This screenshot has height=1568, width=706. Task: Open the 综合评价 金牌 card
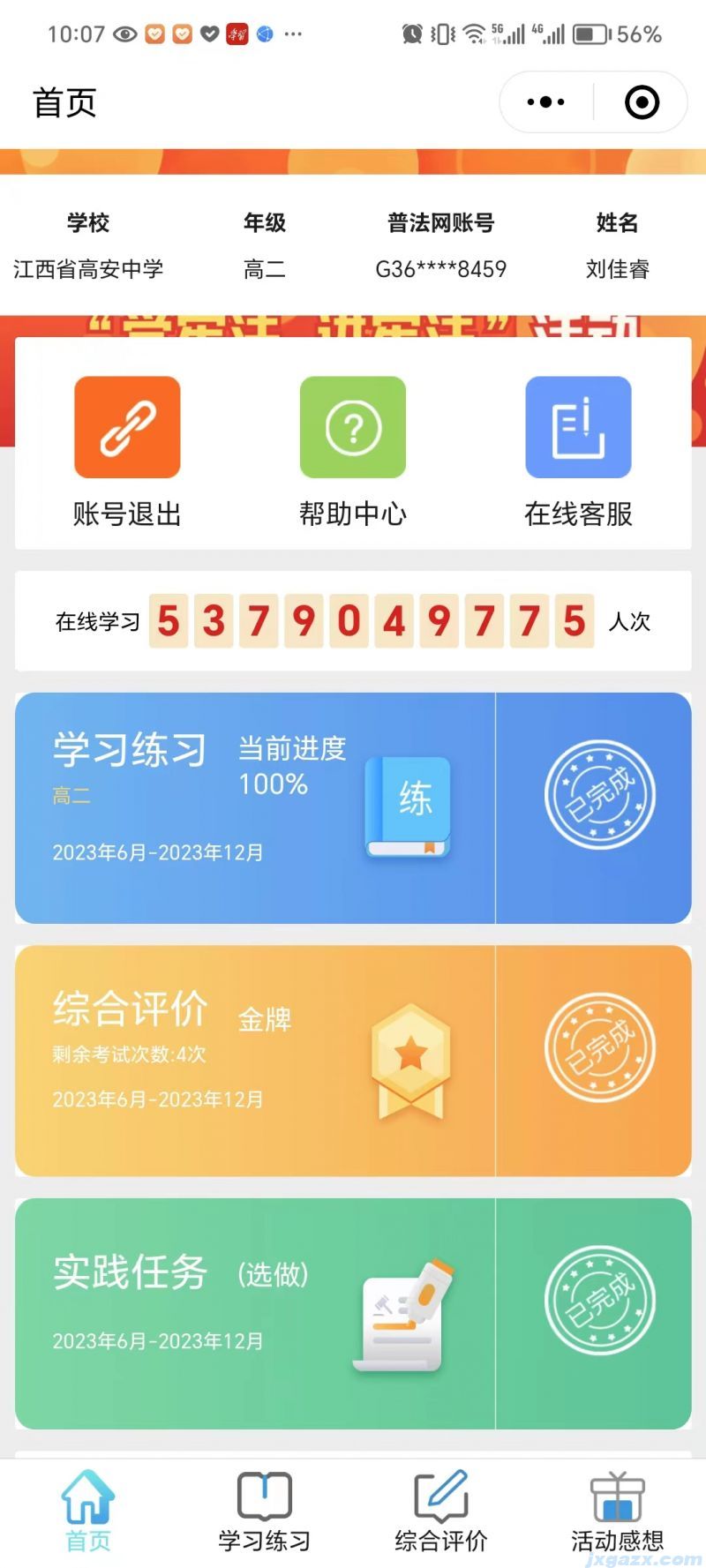(x=256, y=1060)
